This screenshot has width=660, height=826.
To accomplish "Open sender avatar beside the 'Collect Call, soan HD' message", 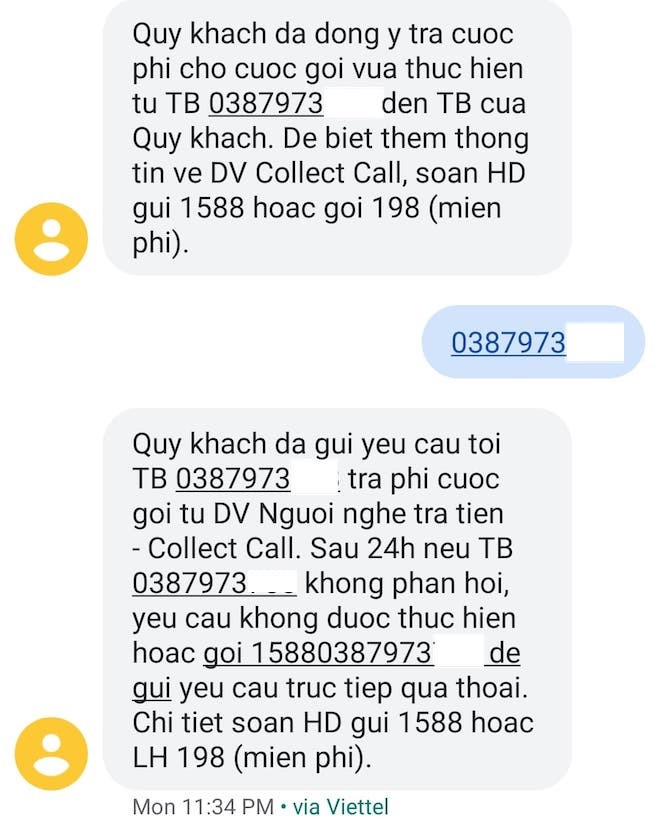I will tap(52, 238).
